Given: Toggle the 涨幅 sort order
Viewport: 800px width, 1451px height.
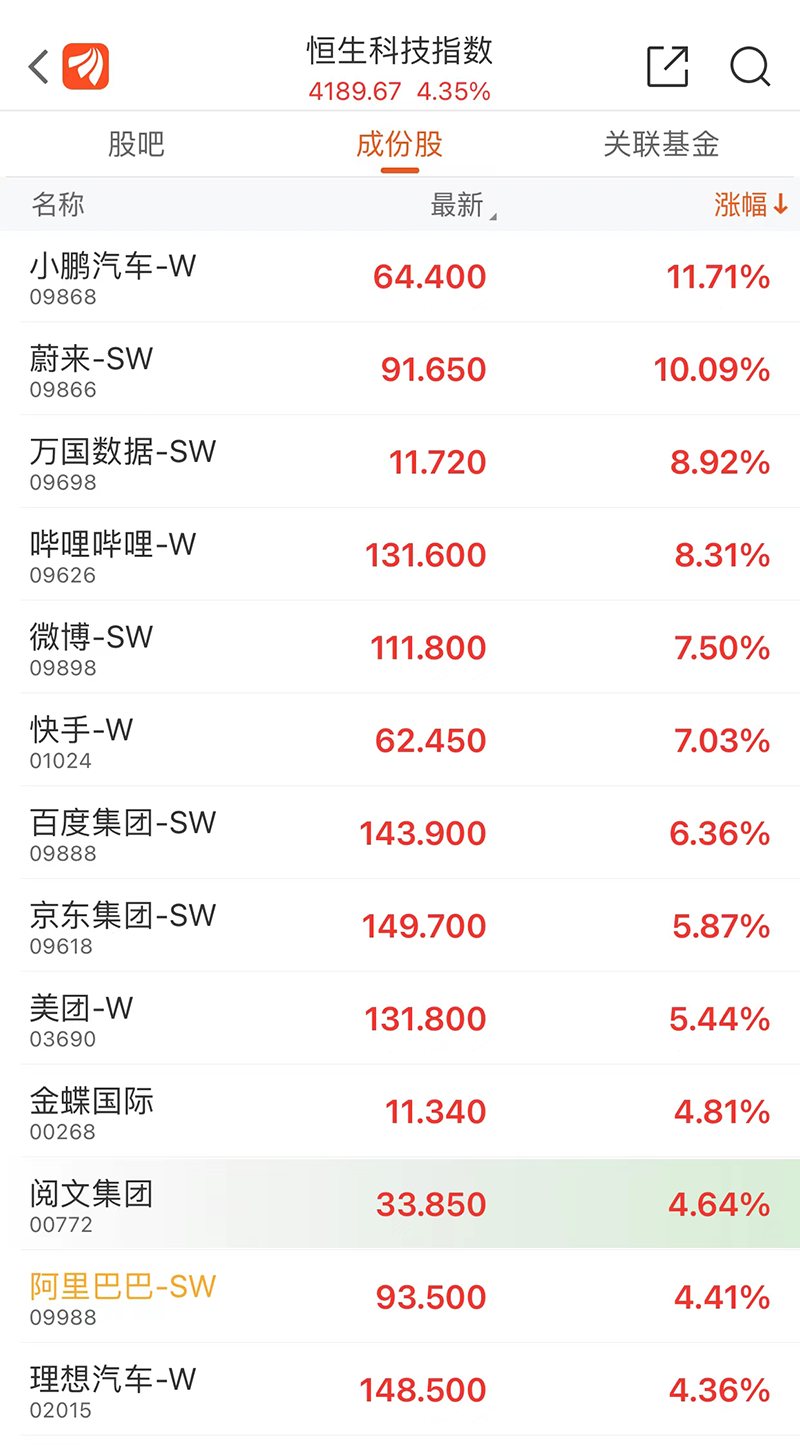Looking at the screenshot, I should (x=750, y=205).
